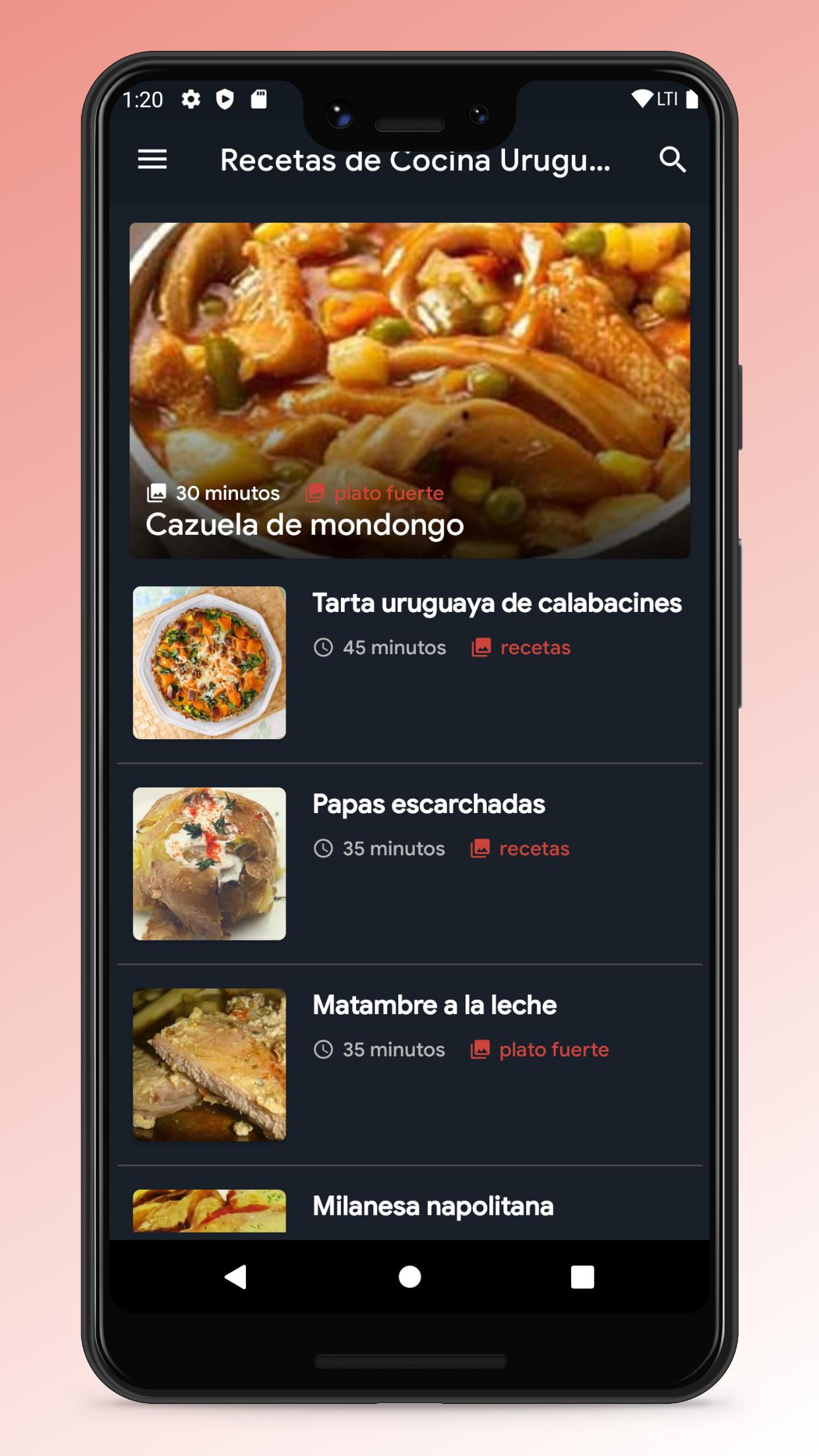Screen dimensions: 819x1456
Task: Open the search magnifier icon
Action: click(673, 160)
